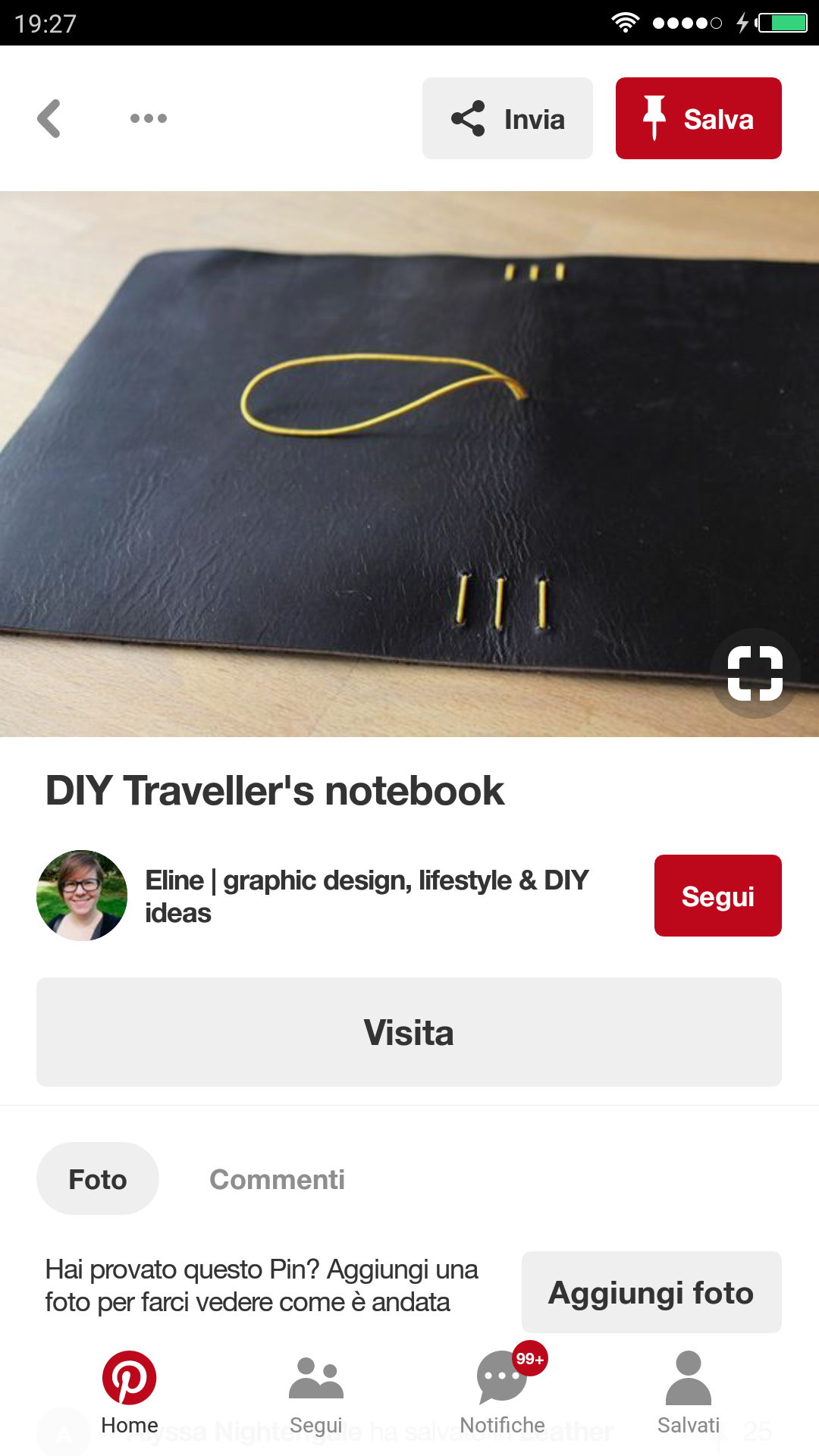Visit the source site via Visita
Image resolution: width=819 pixels, height=1456 pixels.
[x=409, y=1032]
